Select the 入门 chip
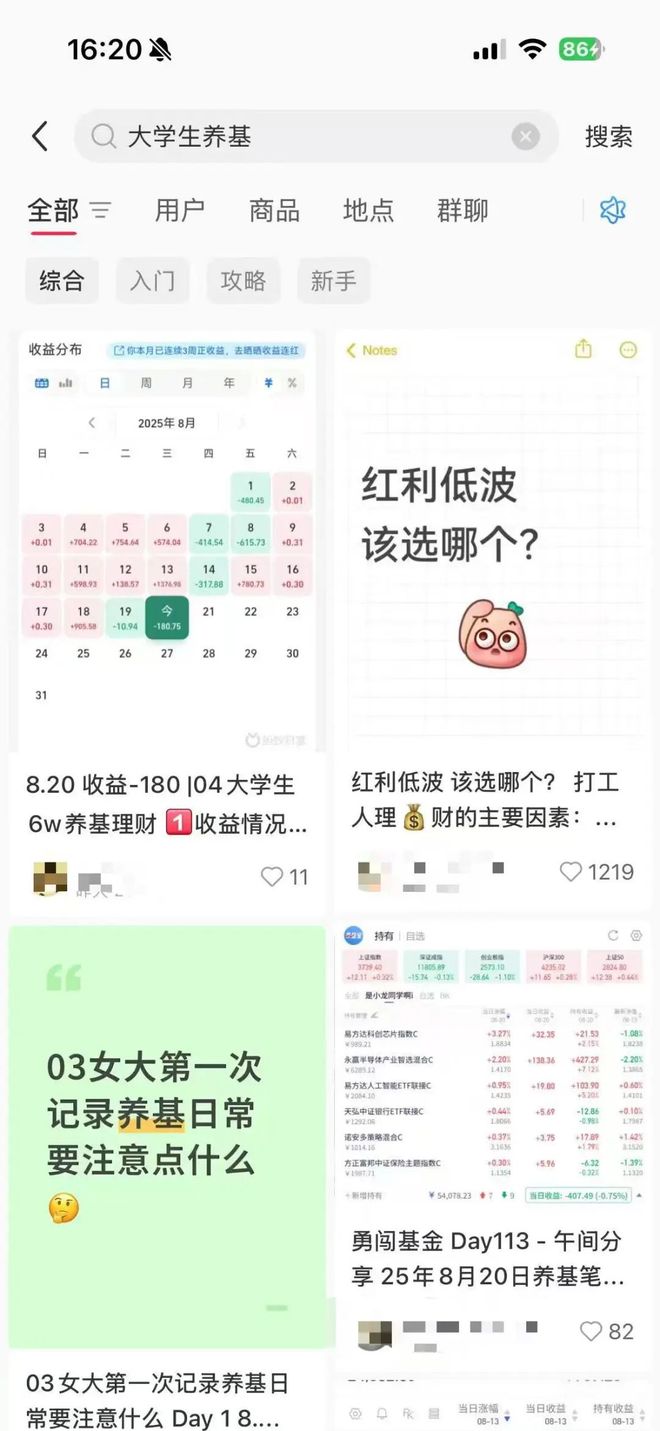660x1431 pixels. [x=152, y=281]
